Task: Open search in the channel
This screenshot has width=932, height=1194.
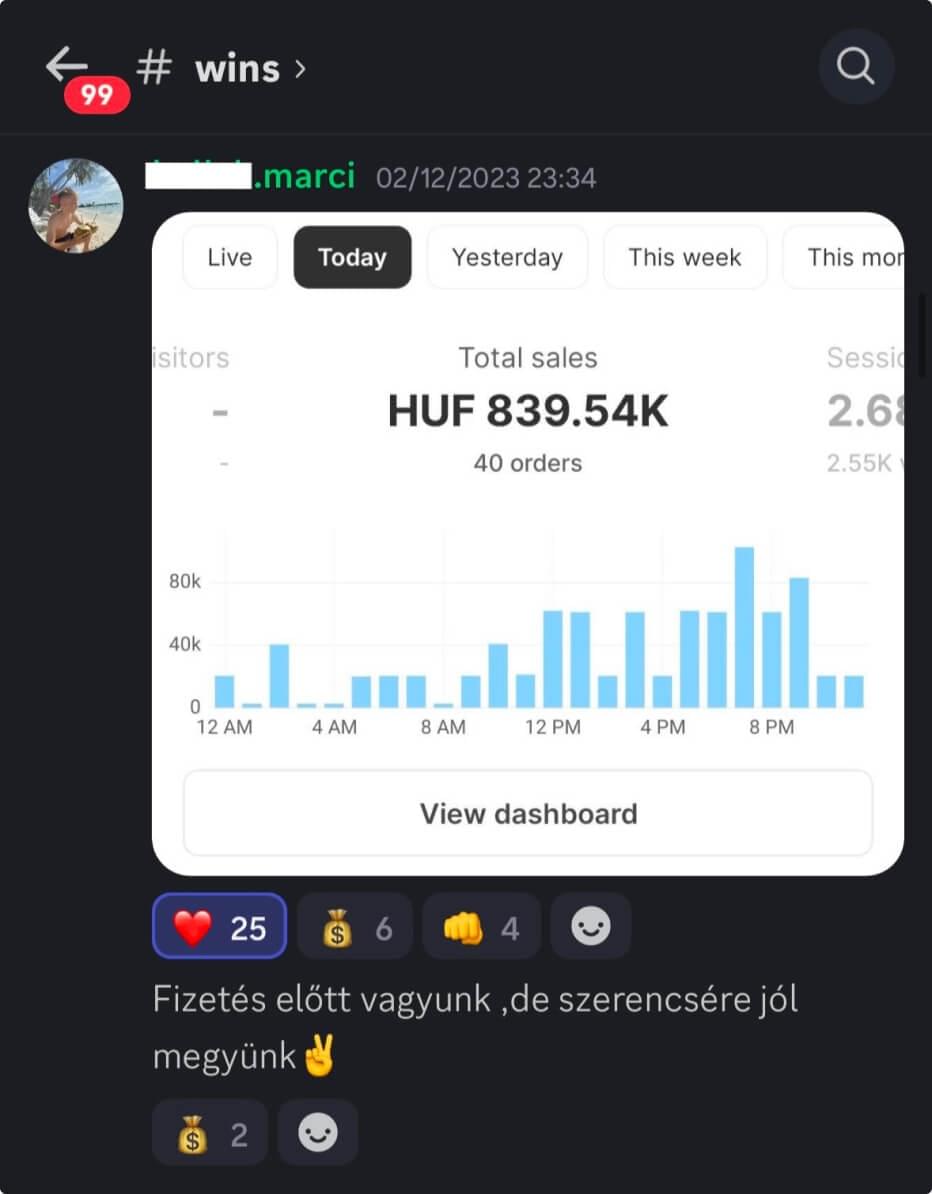Action: [x=856, y=67]
